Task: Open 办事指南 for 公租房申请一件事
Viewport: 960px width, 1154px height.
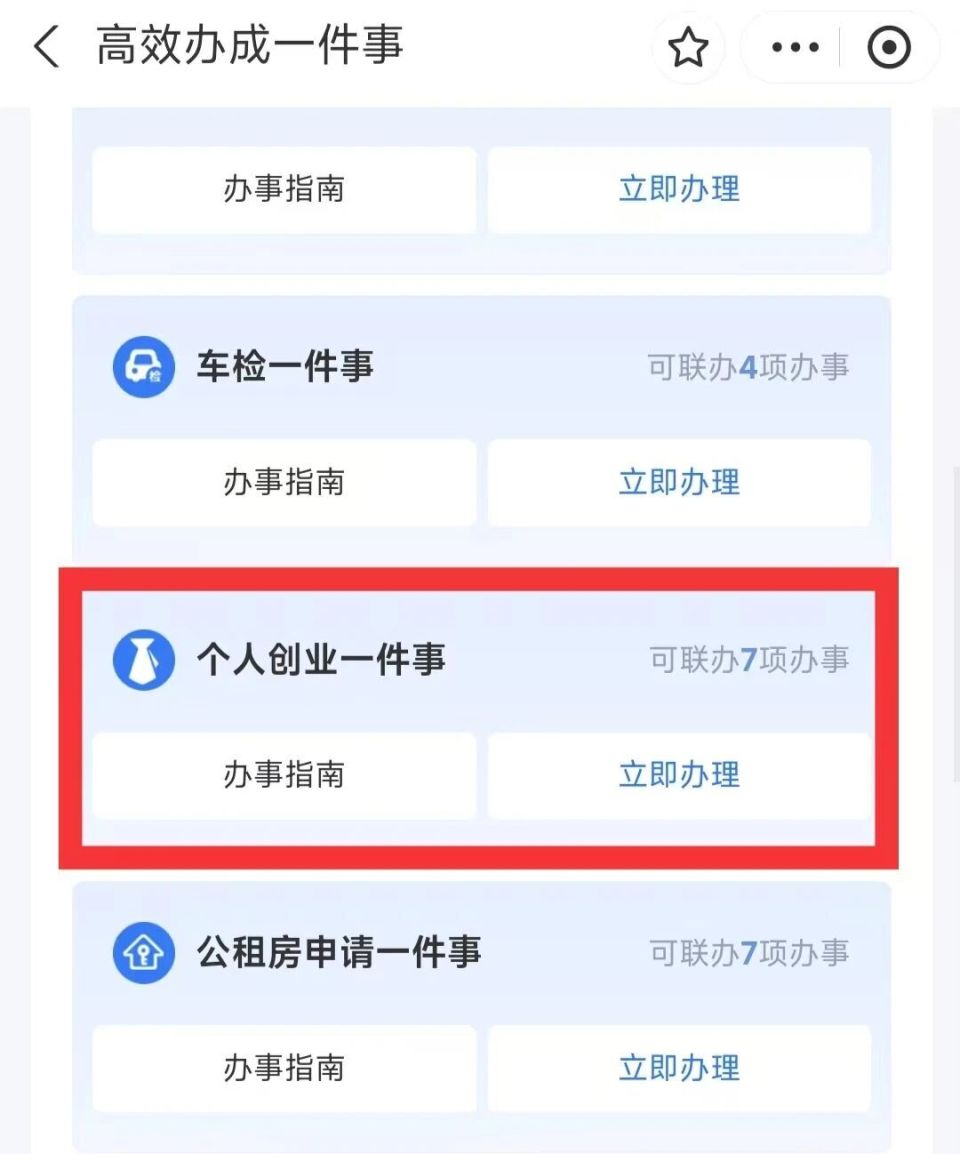Action: pyautogui.click(x=283, y=1068)
